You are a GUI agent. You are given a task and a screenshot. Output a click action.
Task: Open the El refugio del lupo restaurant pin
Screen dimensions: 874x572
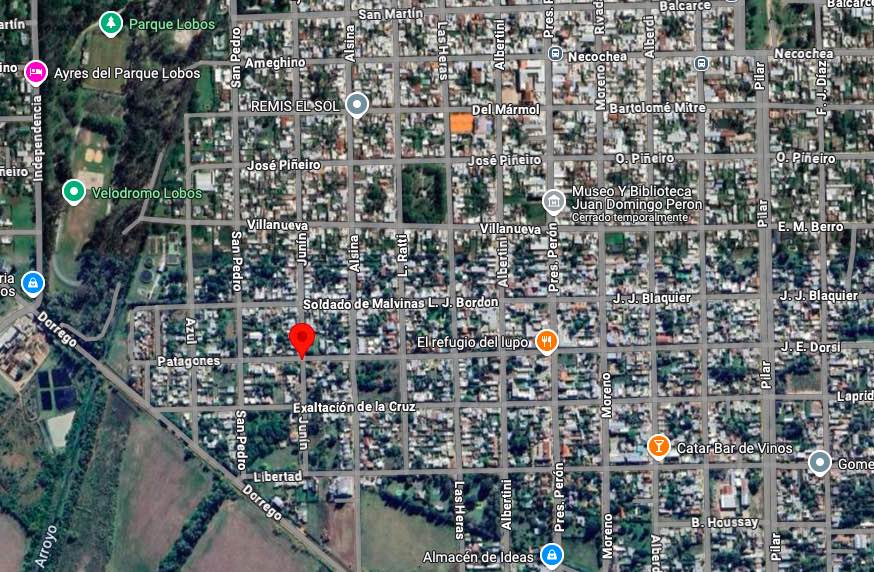[x=546, y=342]
